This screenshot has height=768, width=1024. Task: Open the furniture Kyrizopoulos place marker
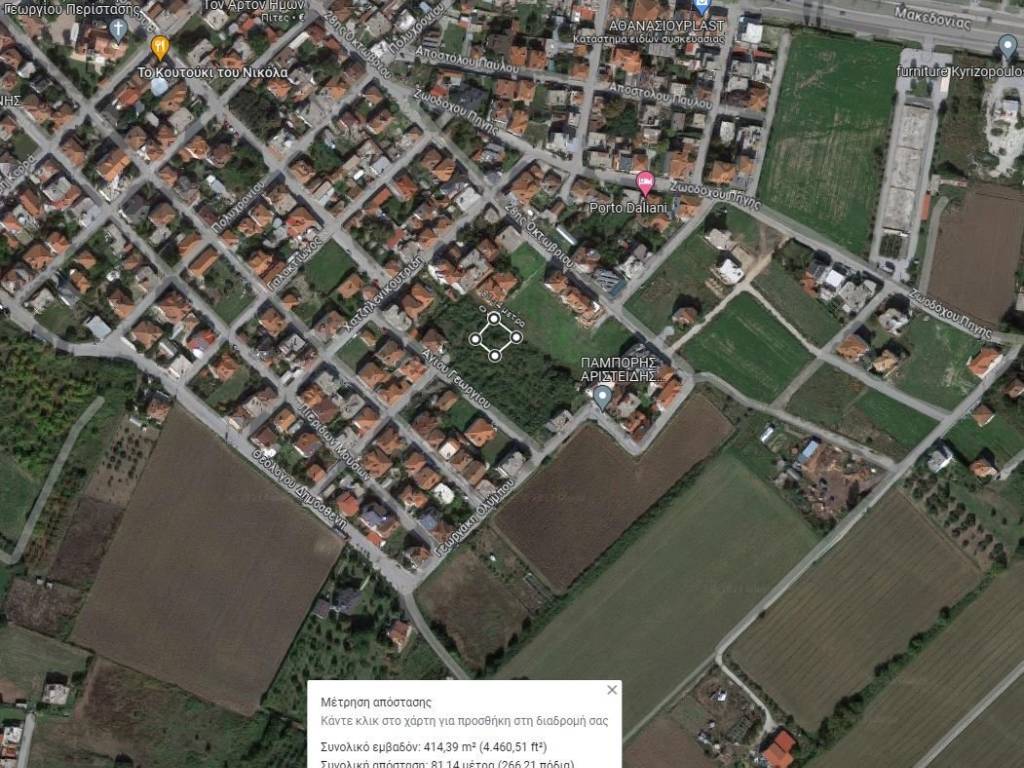coord(1009,45)
